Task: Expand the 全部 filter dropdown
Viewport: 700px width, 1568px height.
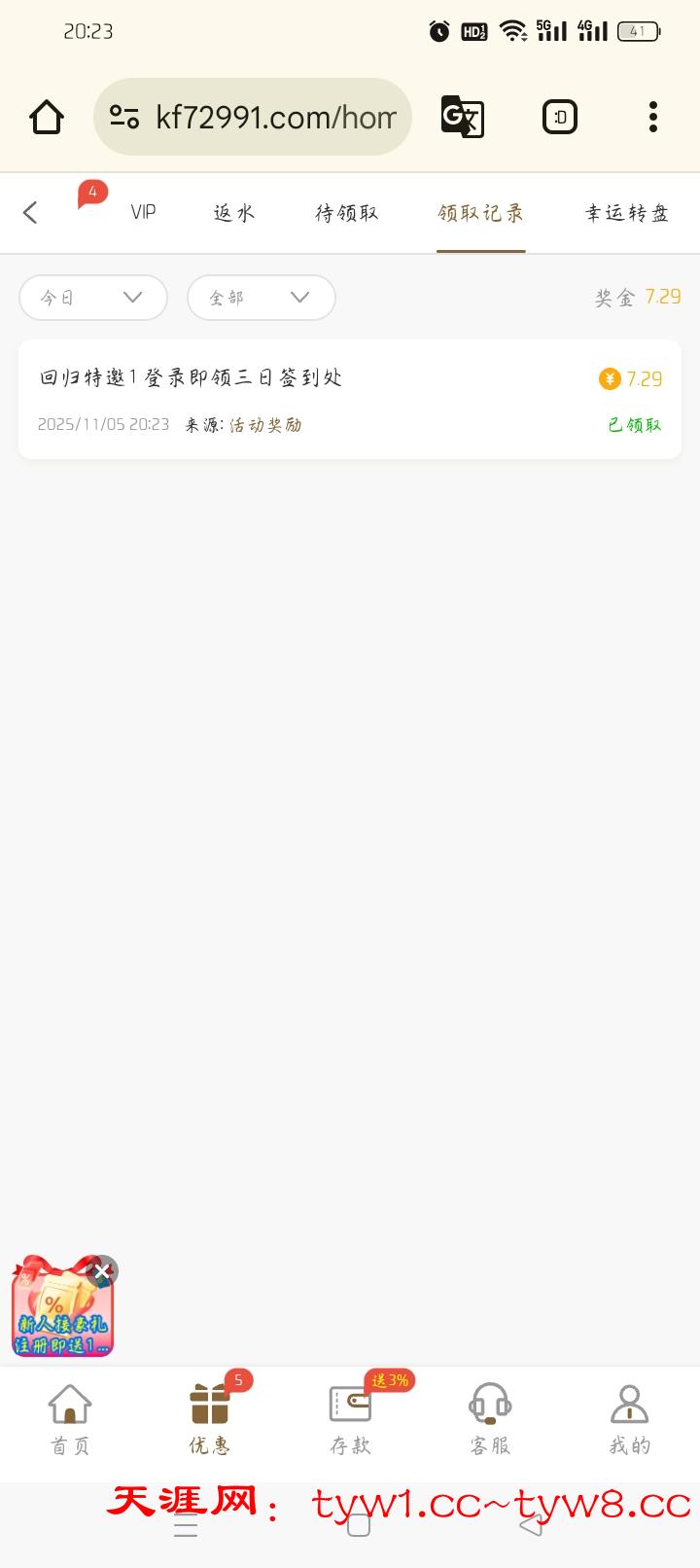Action: (x=261, y=298)
